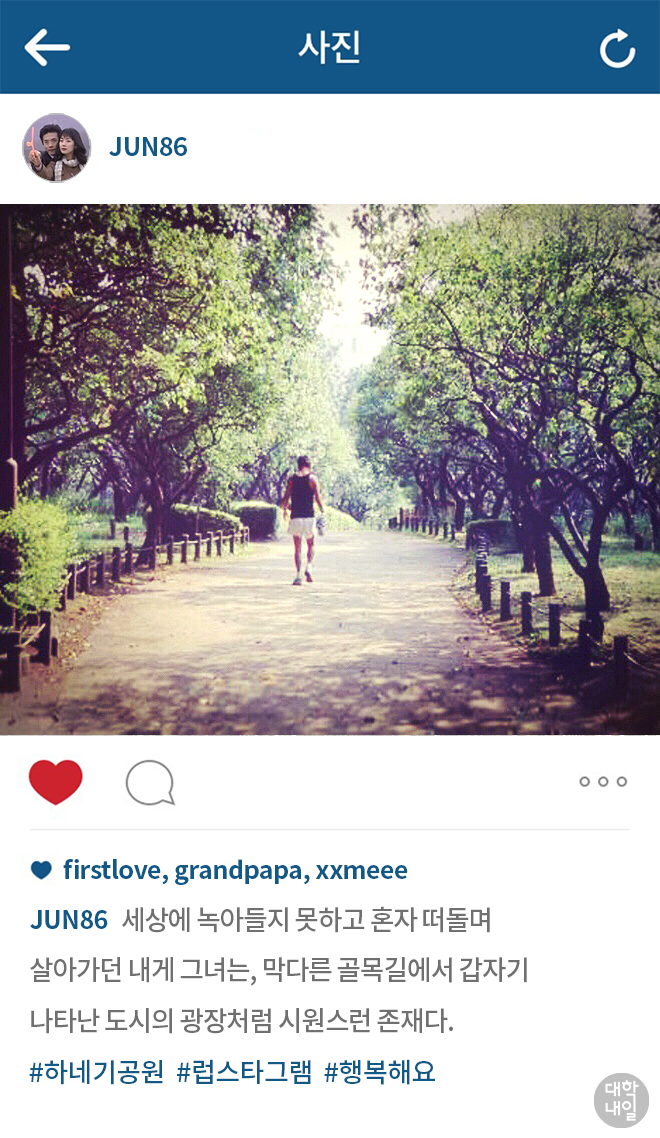Tap the red heart like icon

pos(56,782)
